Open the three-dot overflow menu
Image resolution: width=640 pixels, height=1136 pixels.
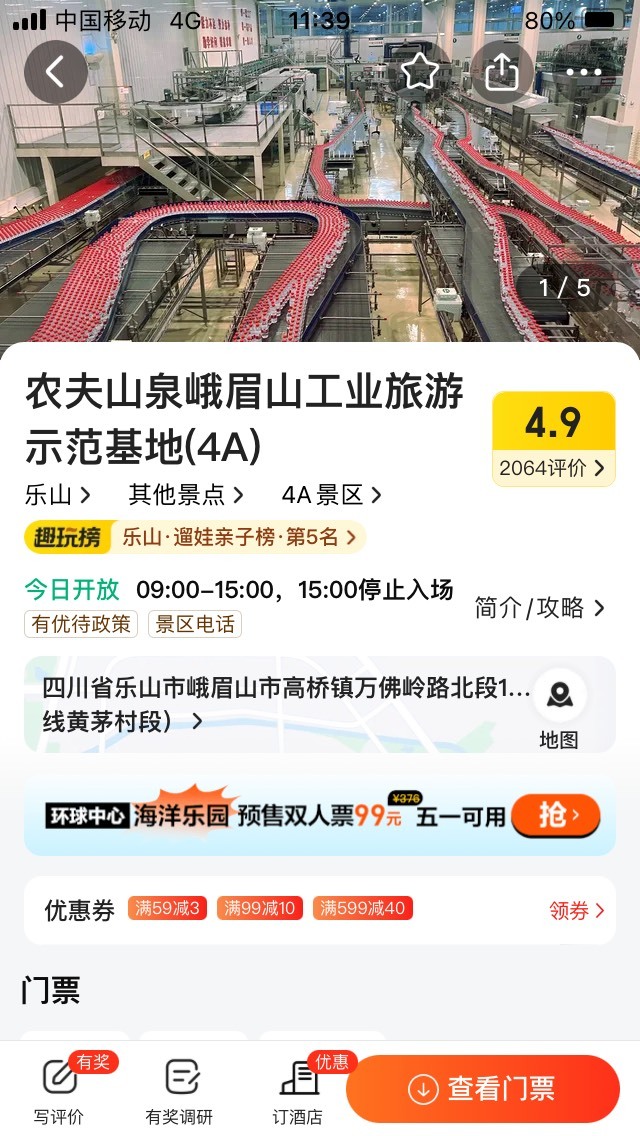[584, 72]
